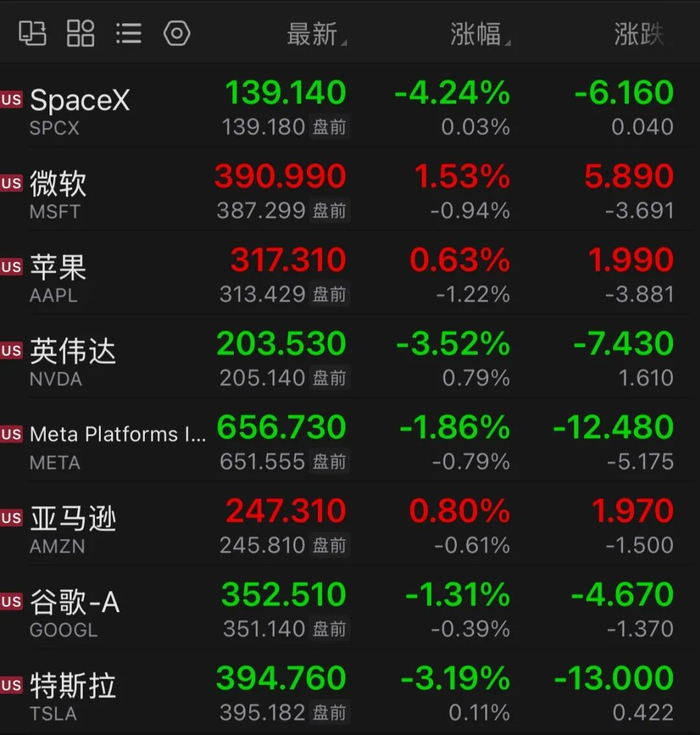Open the watchlist settings icon
This screenshot has height=735, width=700.
click(x=177, y=33)
